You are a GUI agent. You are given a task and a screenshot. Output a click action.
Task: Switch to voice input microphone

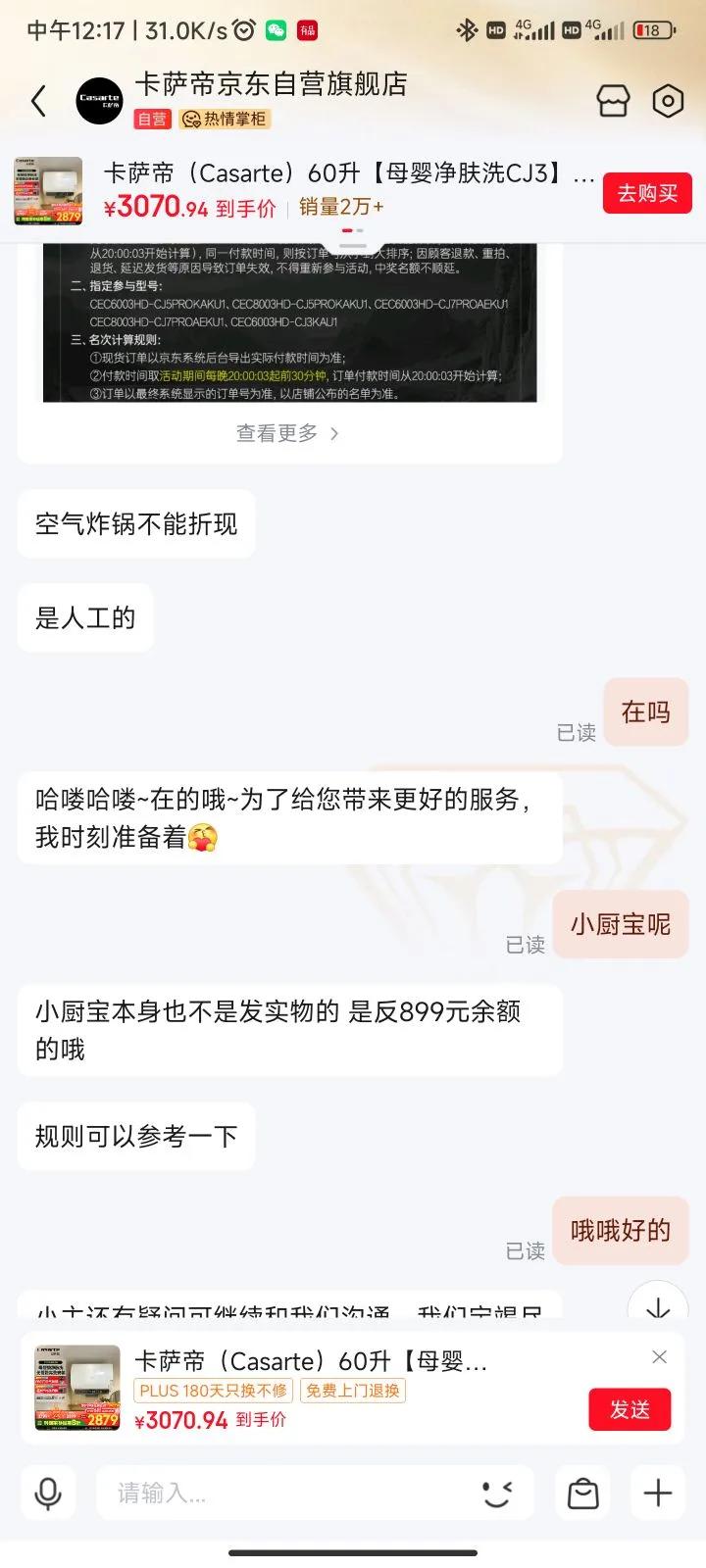tap(48, 1493)
